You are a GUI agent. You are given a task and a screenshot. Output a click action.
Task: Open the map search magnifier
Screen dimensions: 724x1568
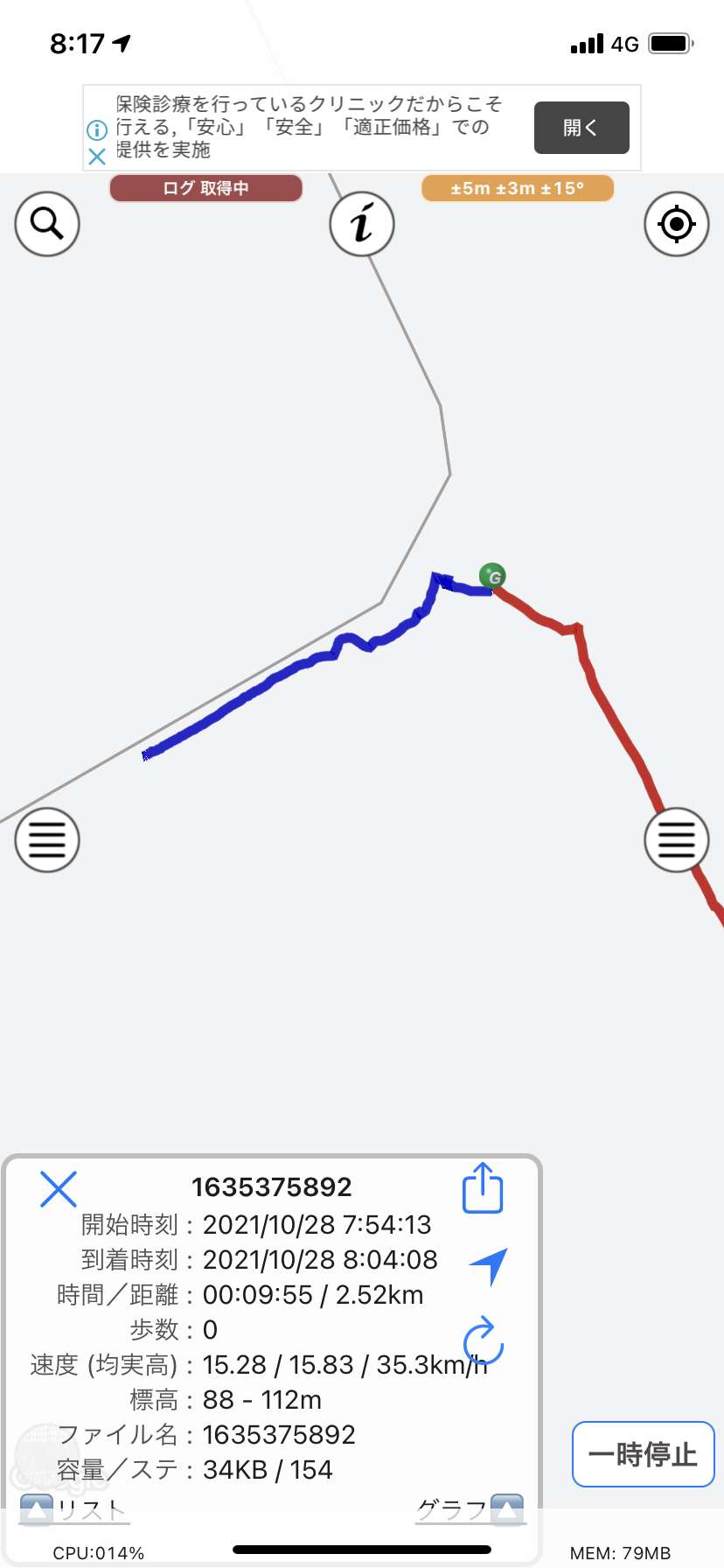click(x=47, y=224)
